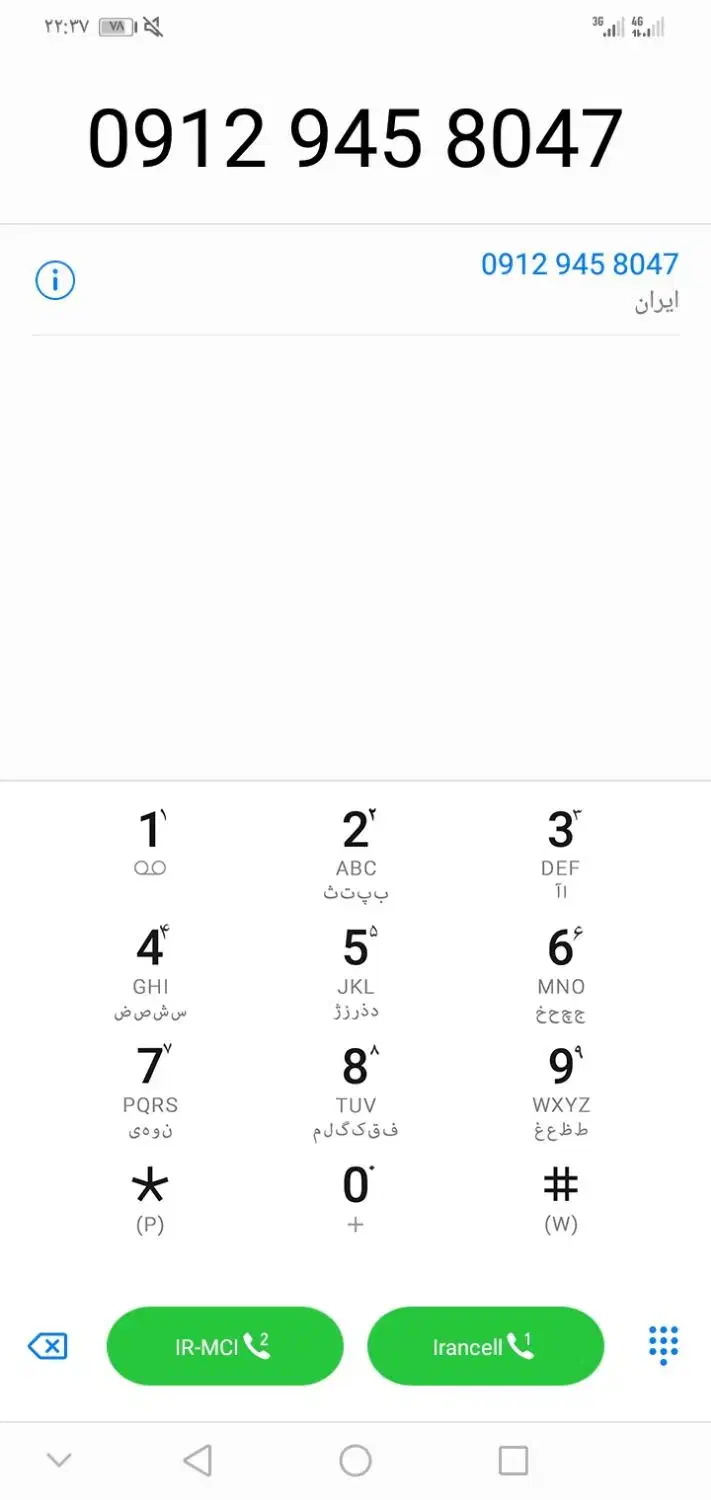Tap the 3 DEF key
Image resolution: width=711 pixels, height=1500 pixels.
coord(561,855)
